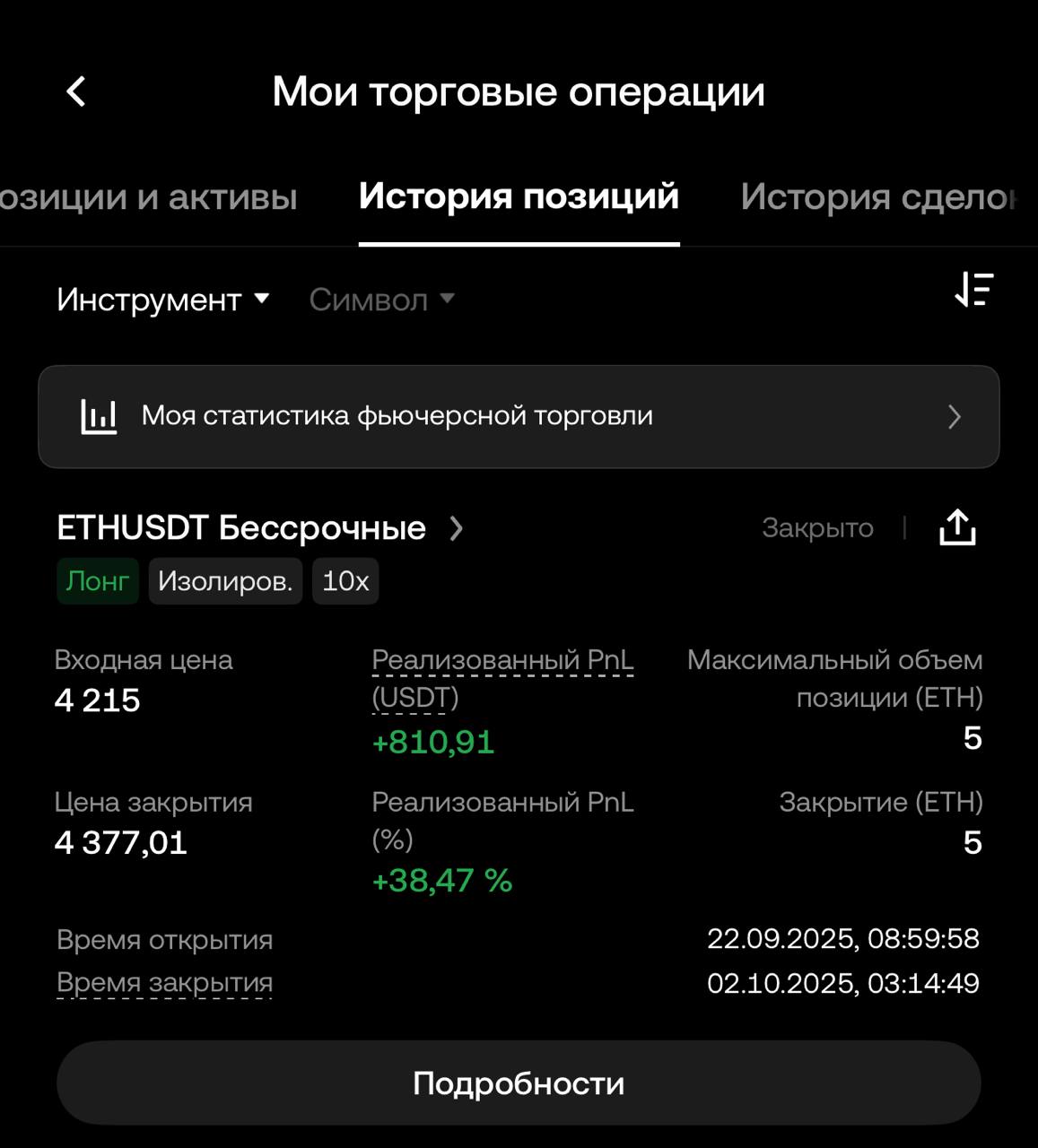The height and width of the screenshot is (1148, 1038).
Task: Open the sort order icon
Action: pos(973,291)
